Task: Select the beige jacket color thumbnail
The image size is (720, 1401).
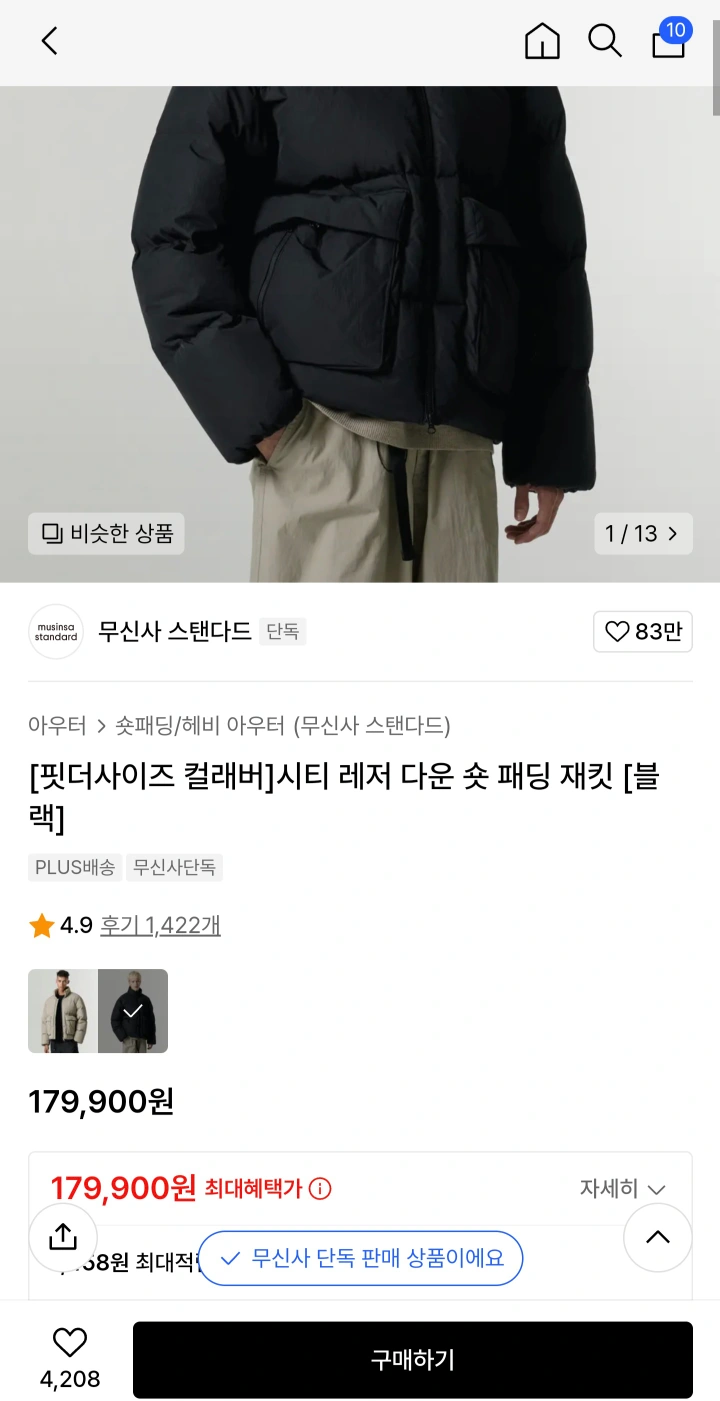Action: (x=63, y=1011)
